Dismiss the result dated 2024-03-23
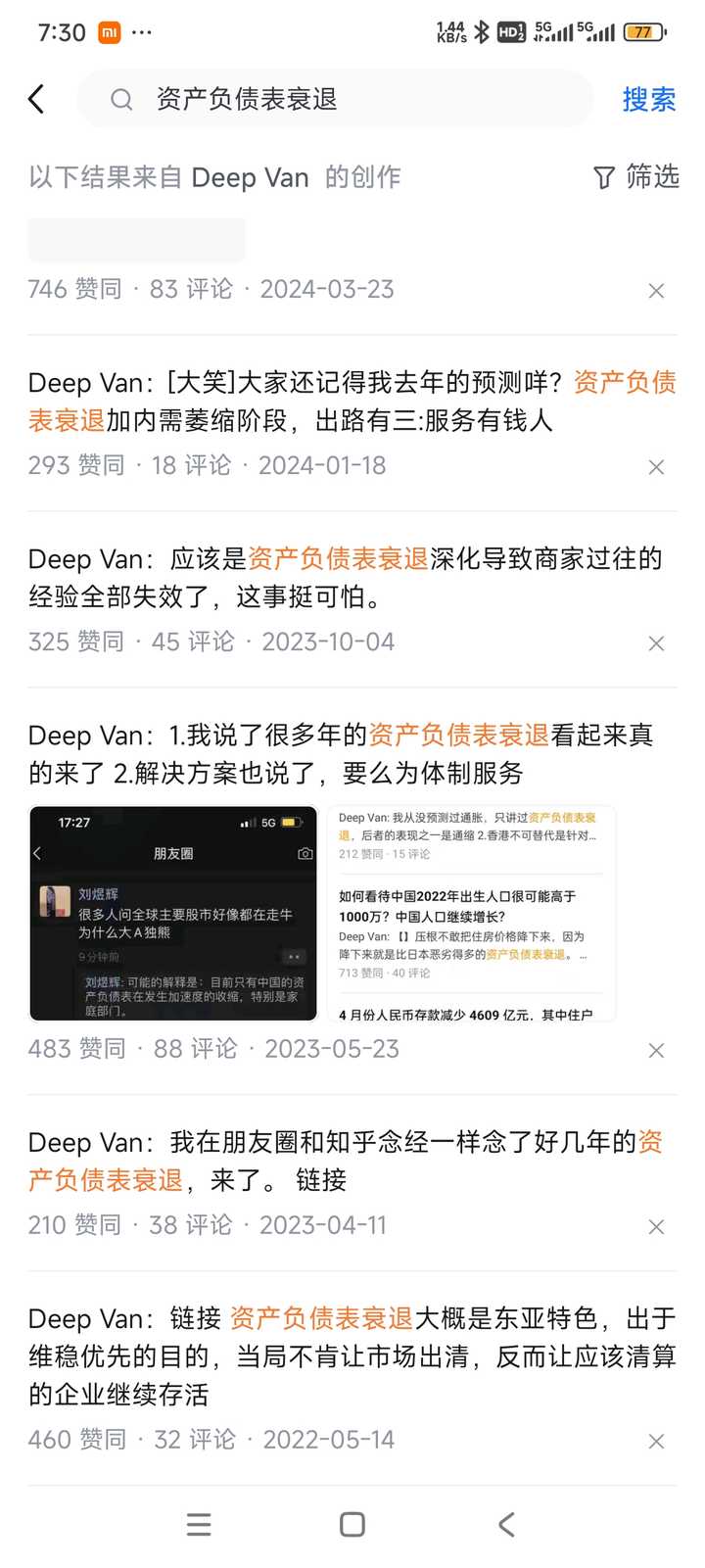The height and width of the screenshot is (1568, 705). coord(656,291)
